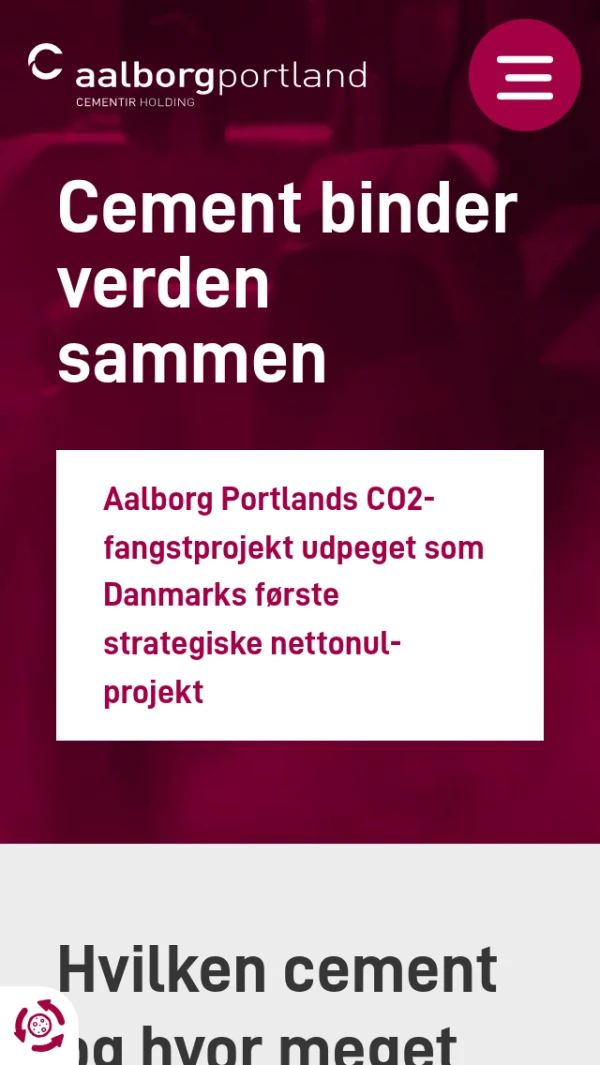
Task: Open the hamburger navigation menu
Action: click(x=524, y=76)
